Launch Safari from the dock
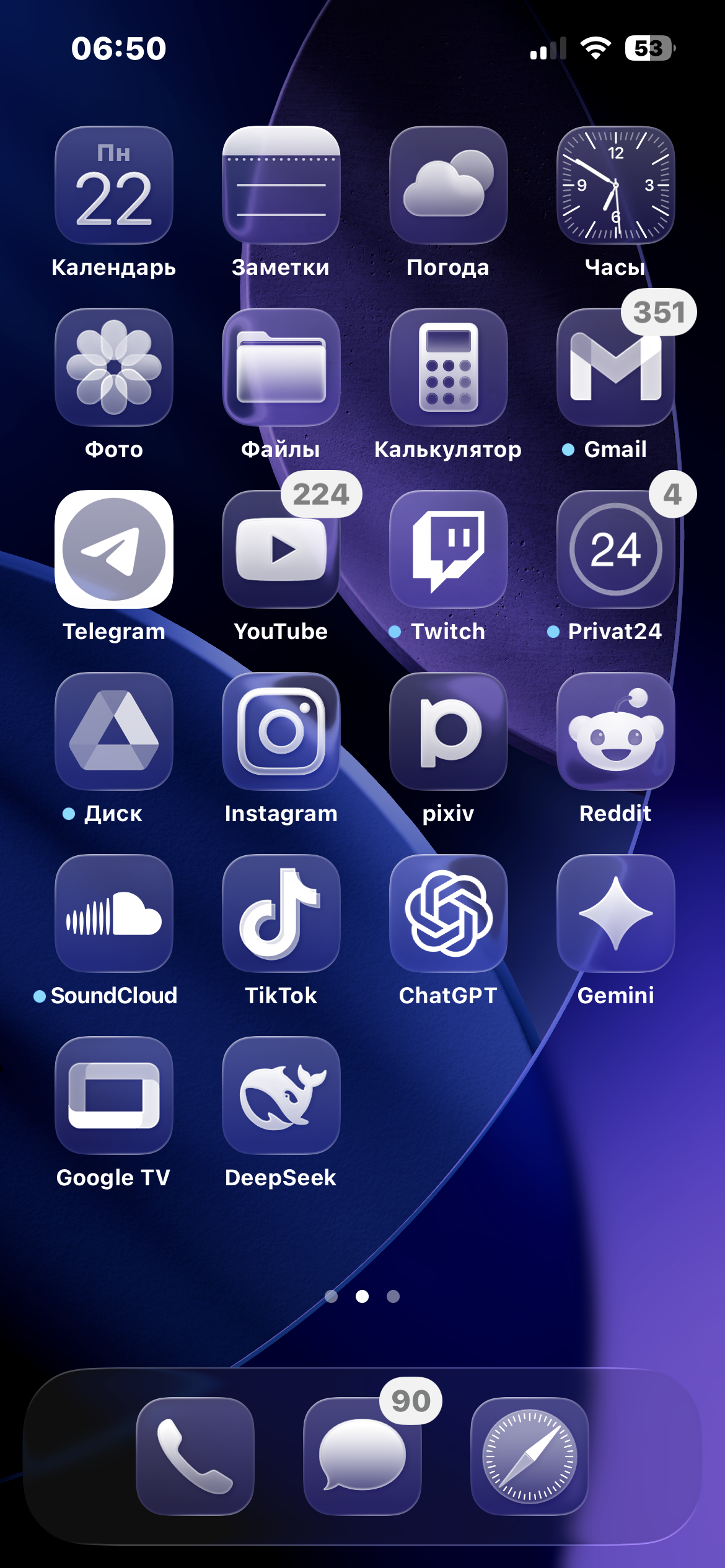The height and width of the screenshot is (1568, 725). [530, 1456]
